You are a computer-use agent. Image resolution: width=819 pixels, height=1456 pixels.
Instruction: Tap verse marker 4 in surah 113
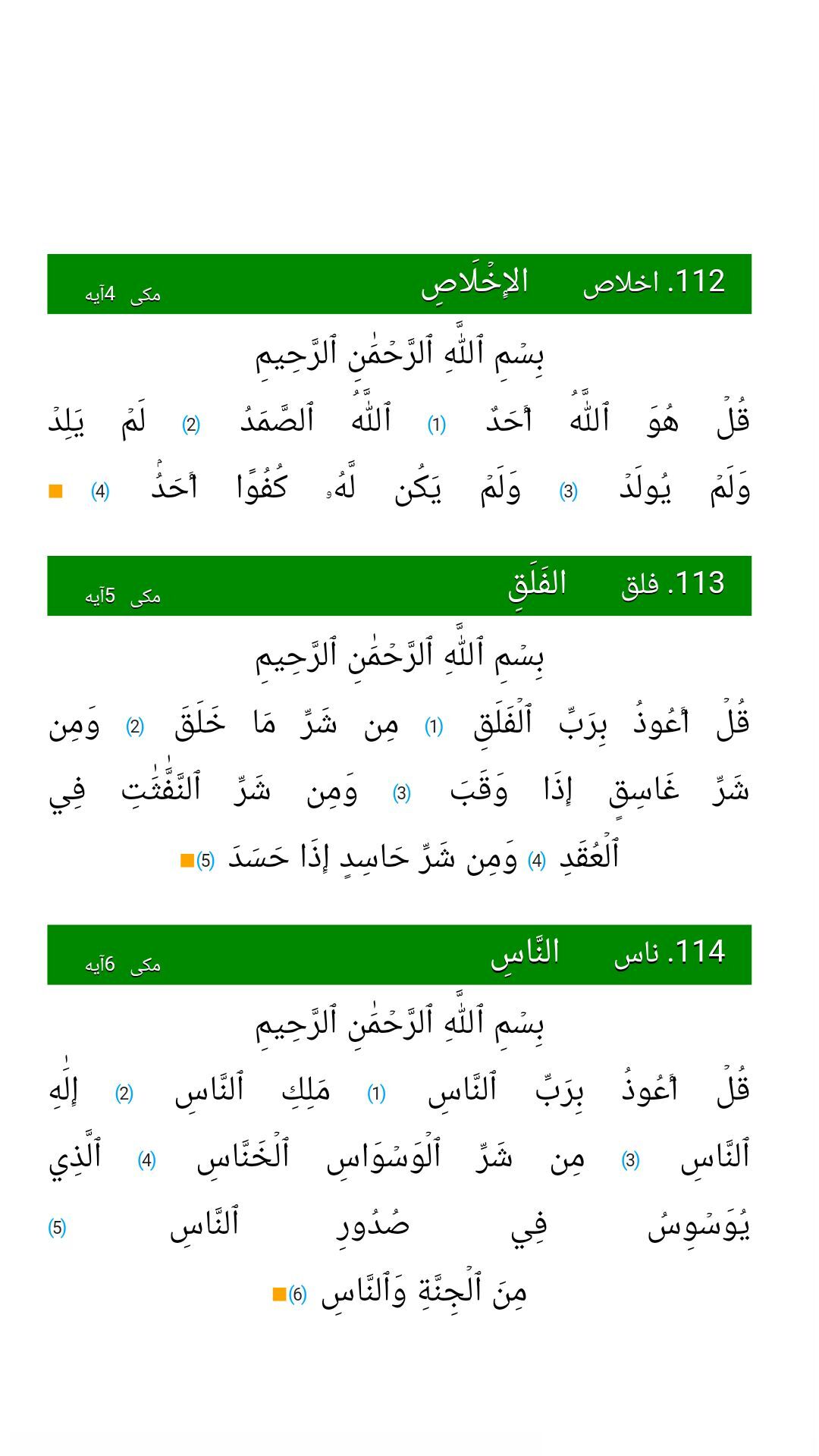tap(536, 861)
